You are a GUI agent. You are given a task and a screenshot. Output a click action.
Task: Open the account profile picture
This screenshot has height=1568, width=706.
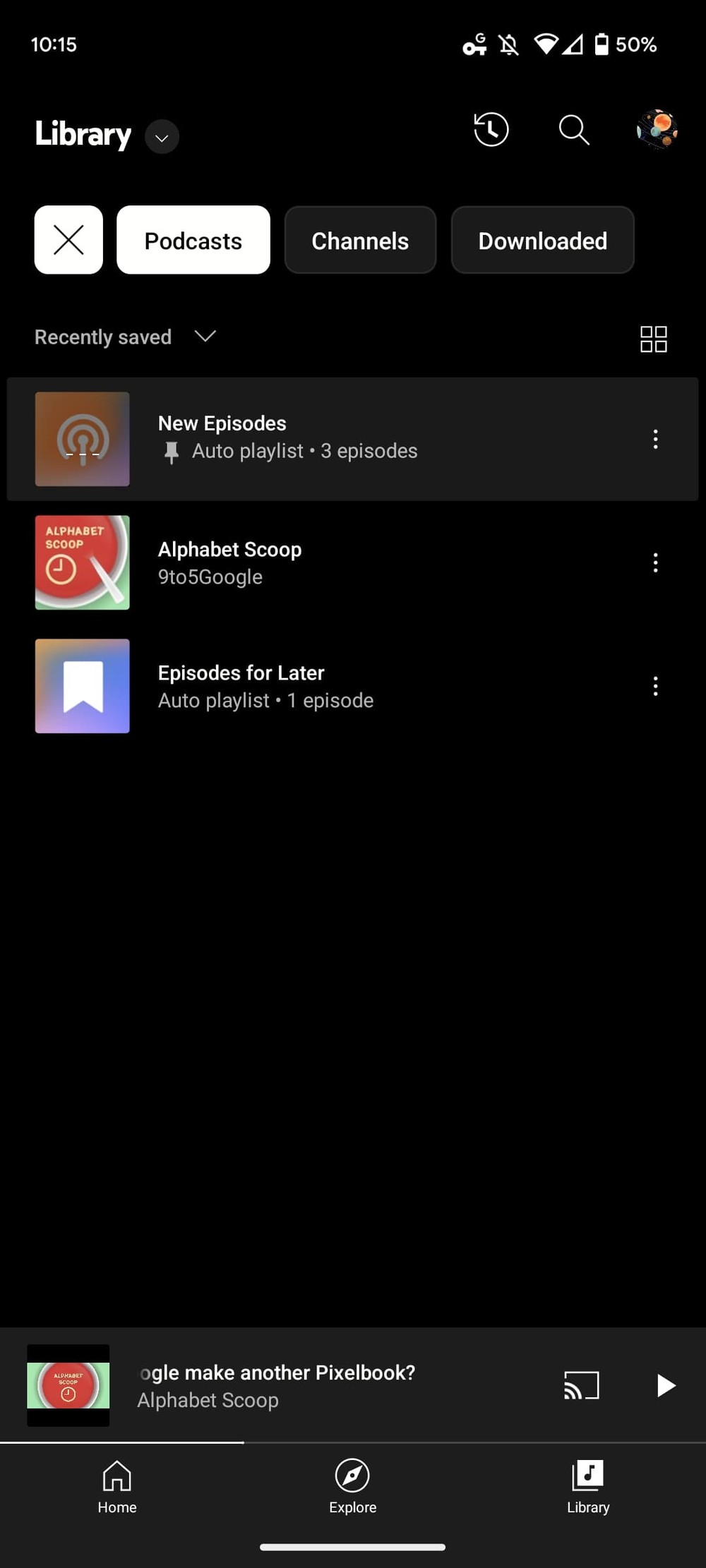(x=657, y=130)
